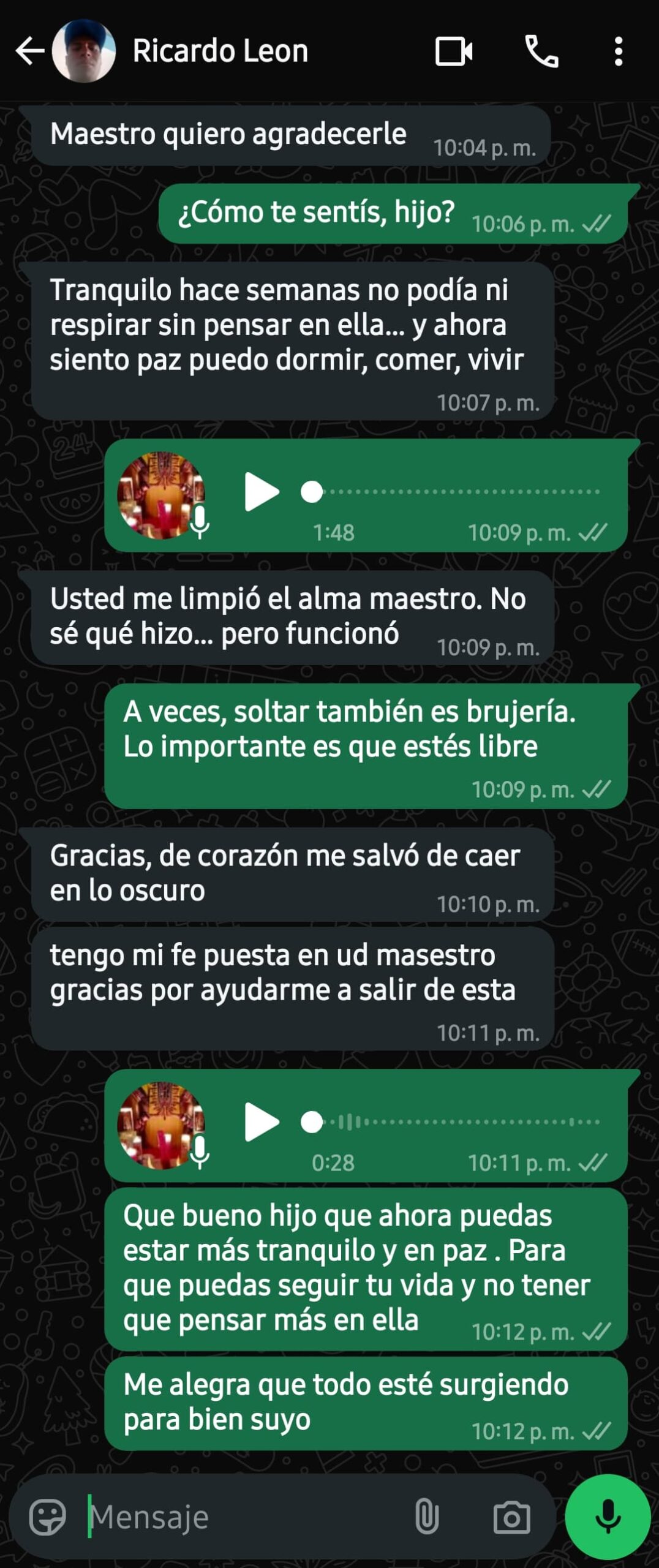Viewport: 659px width, 1568px height.
Task: Open the emoji and sticker picker
Action: 48,1517
